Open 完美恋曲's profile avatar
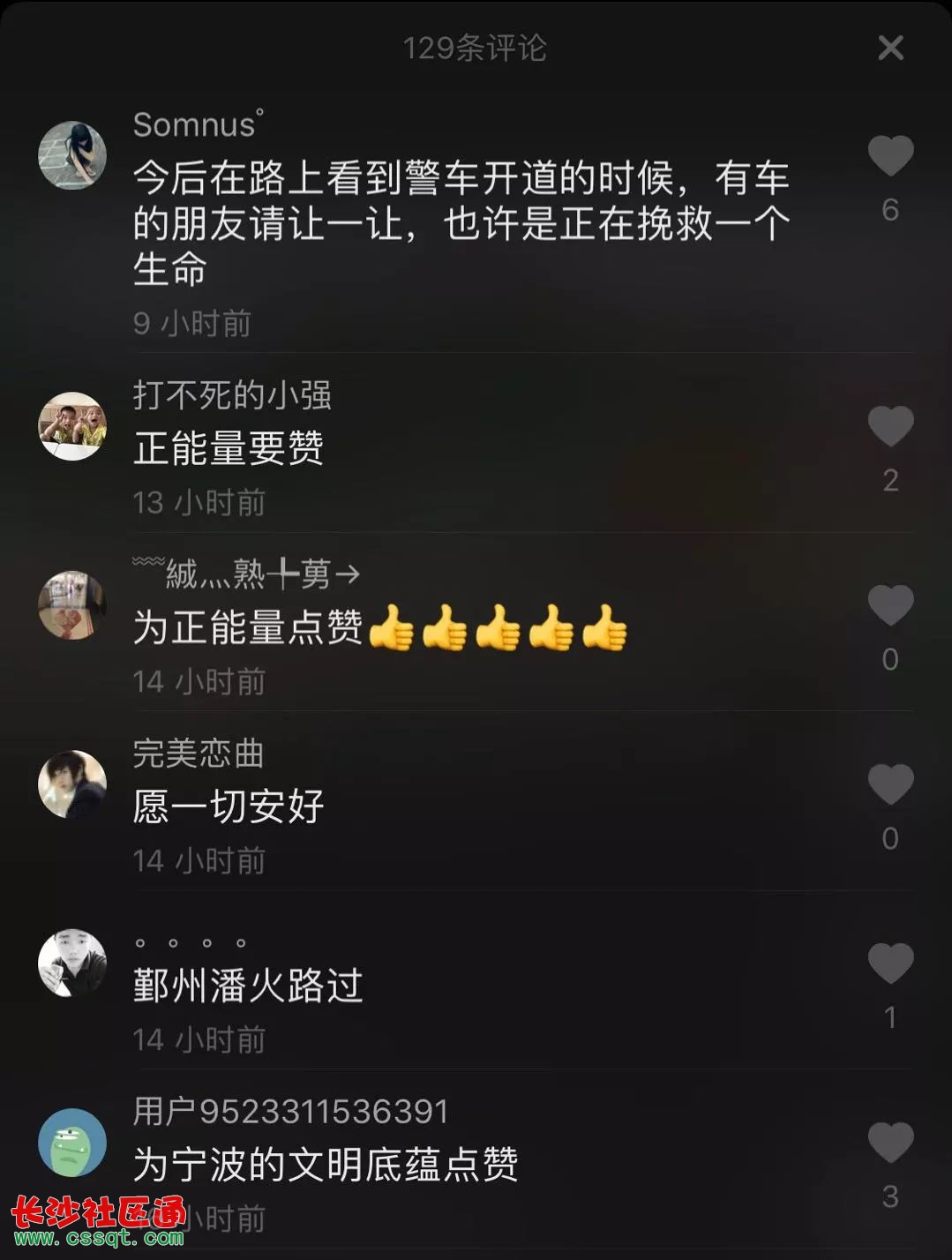Viewport: 952px width, 1260px height. pyautogui.click(x=72, y=784)
